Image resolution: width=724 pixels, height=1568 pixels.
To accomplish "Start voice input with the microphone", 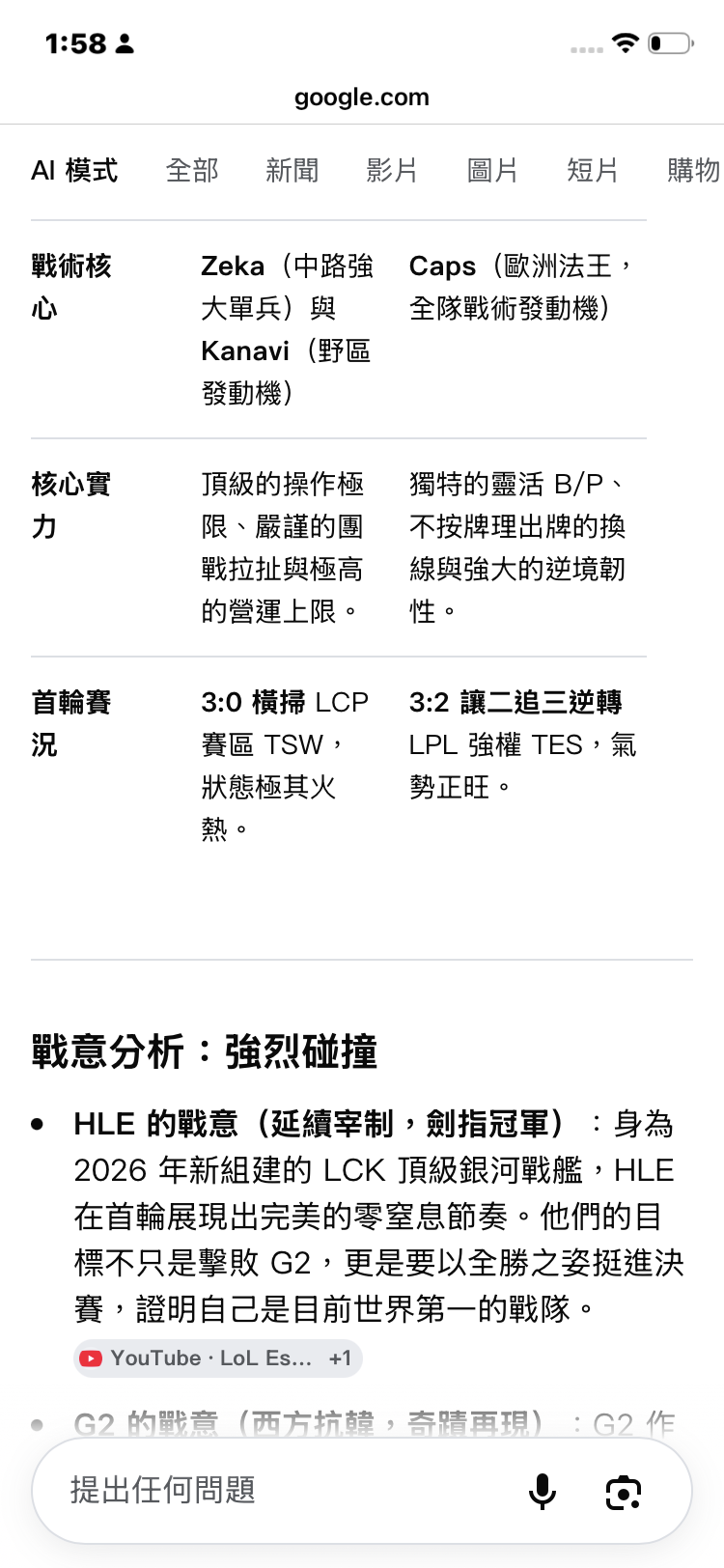I will click(543, 1492).
